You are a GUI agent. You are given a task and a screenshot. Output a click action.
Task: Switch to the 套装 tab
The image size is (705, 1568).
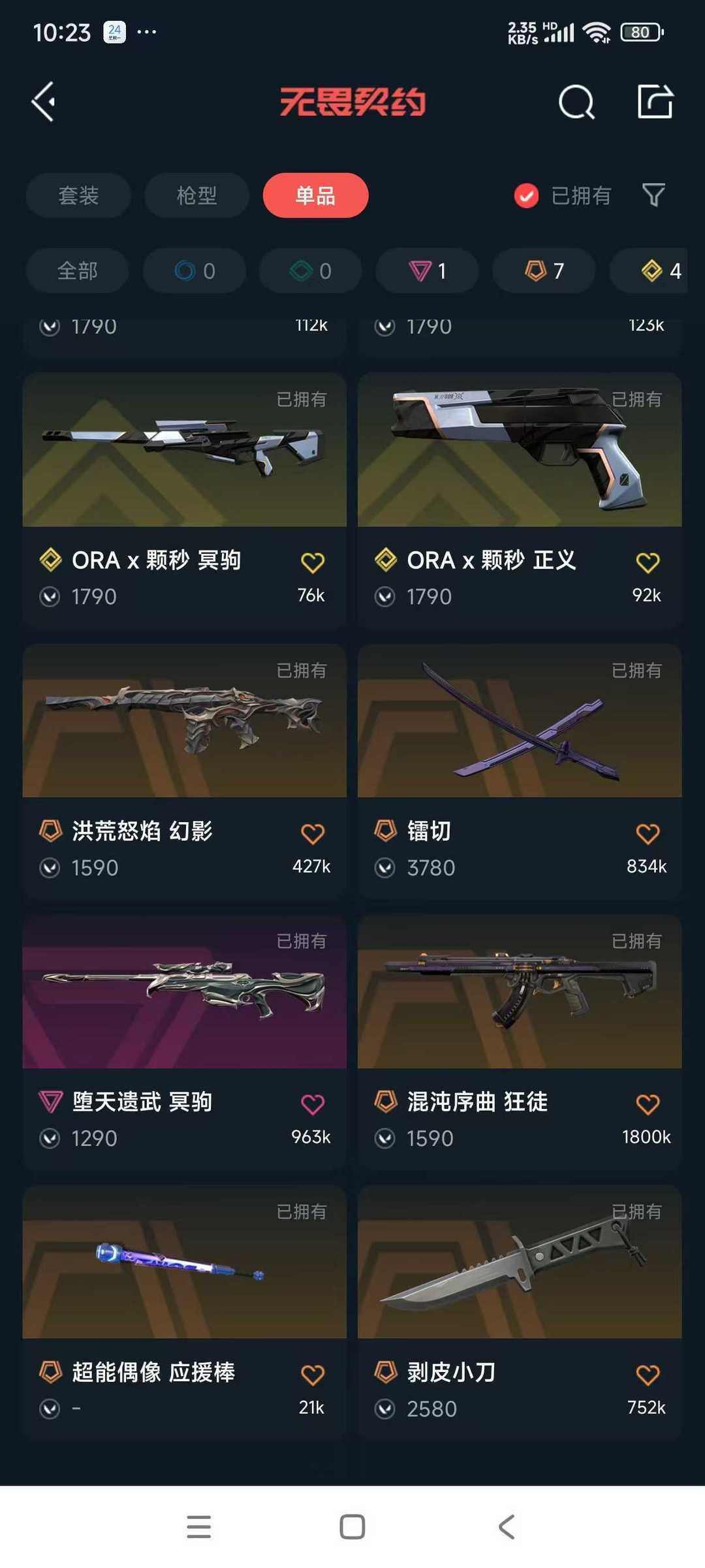(x=78, y=195)
